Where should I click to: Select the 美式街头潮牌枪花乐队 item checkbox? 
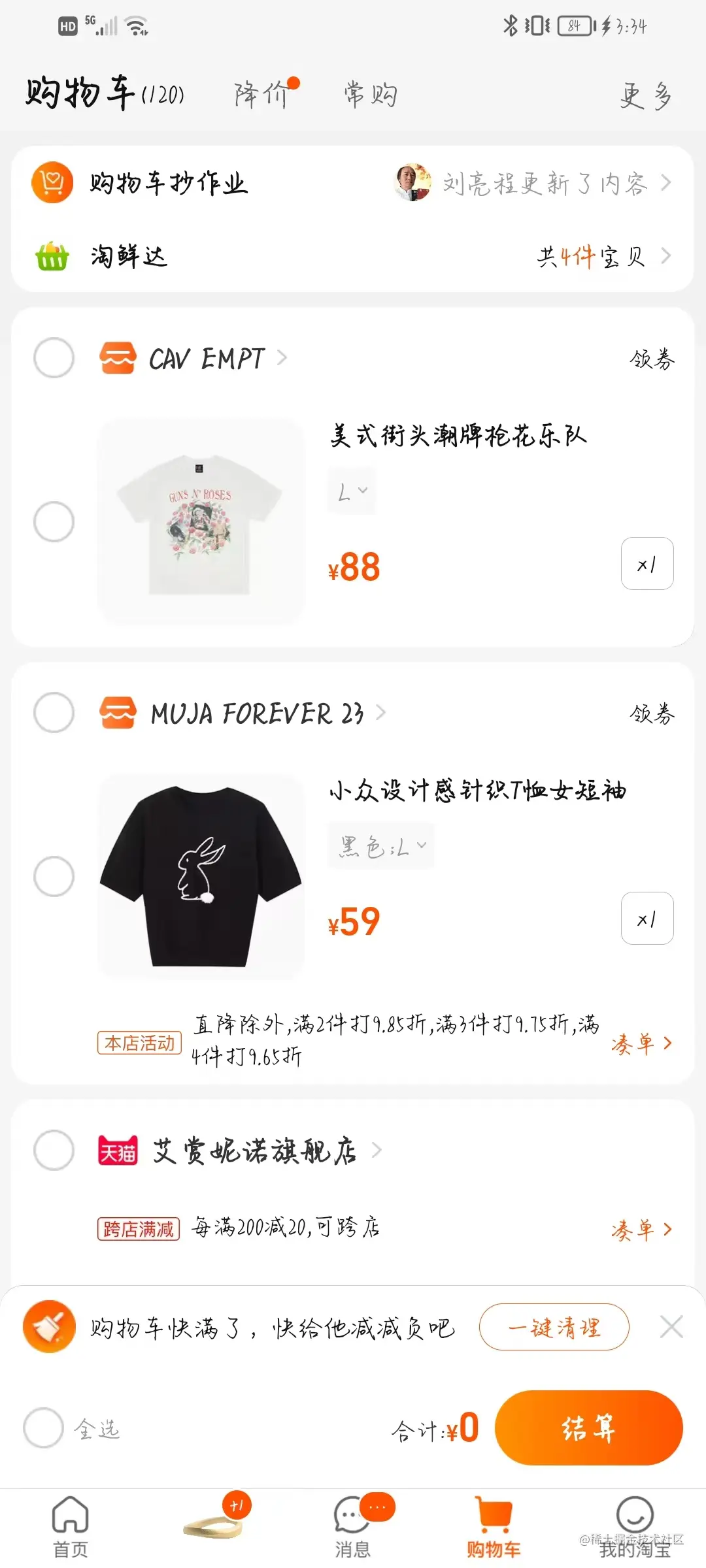(54, 522)
